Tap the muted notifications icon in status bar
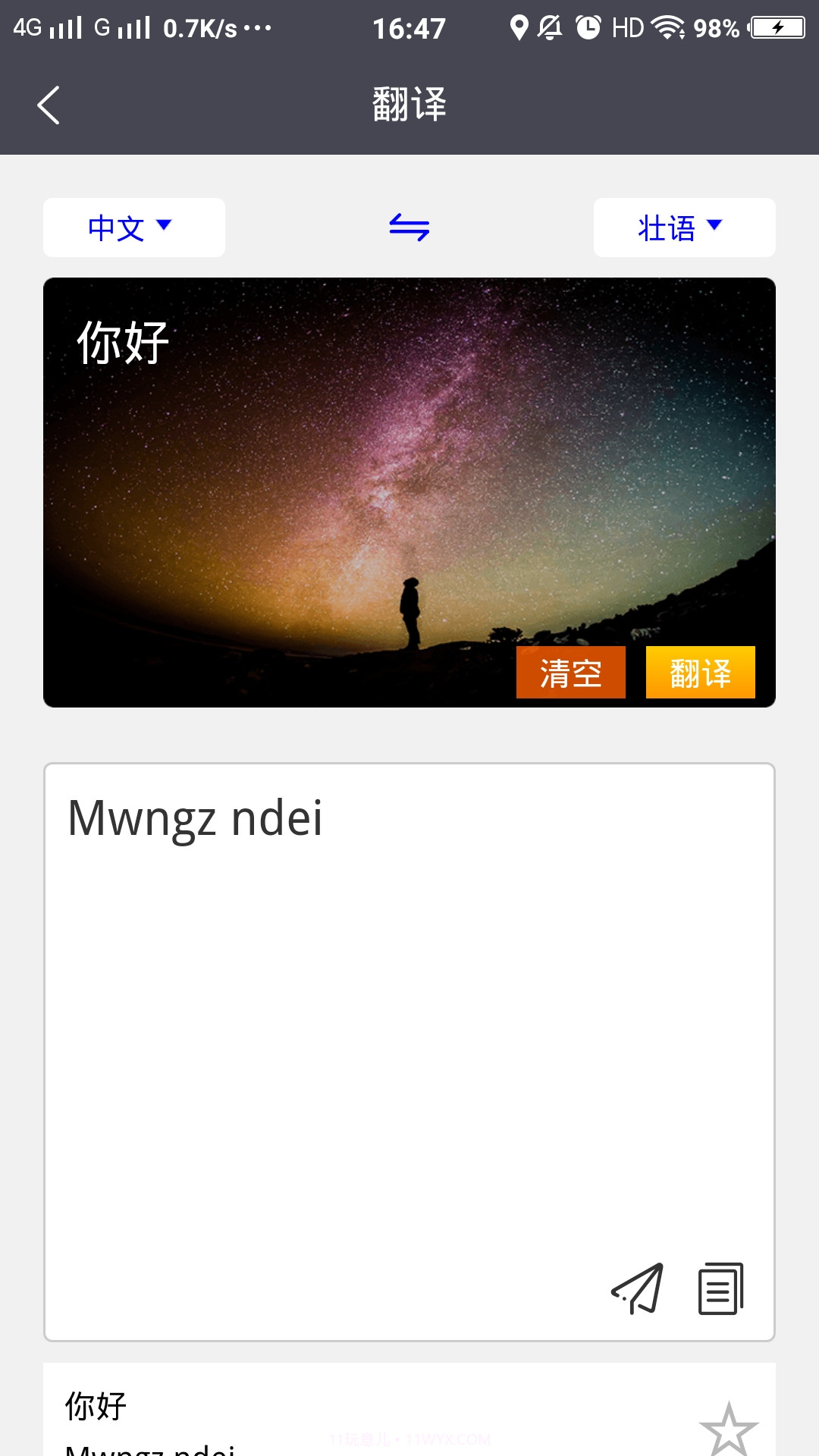 (549, 27)
